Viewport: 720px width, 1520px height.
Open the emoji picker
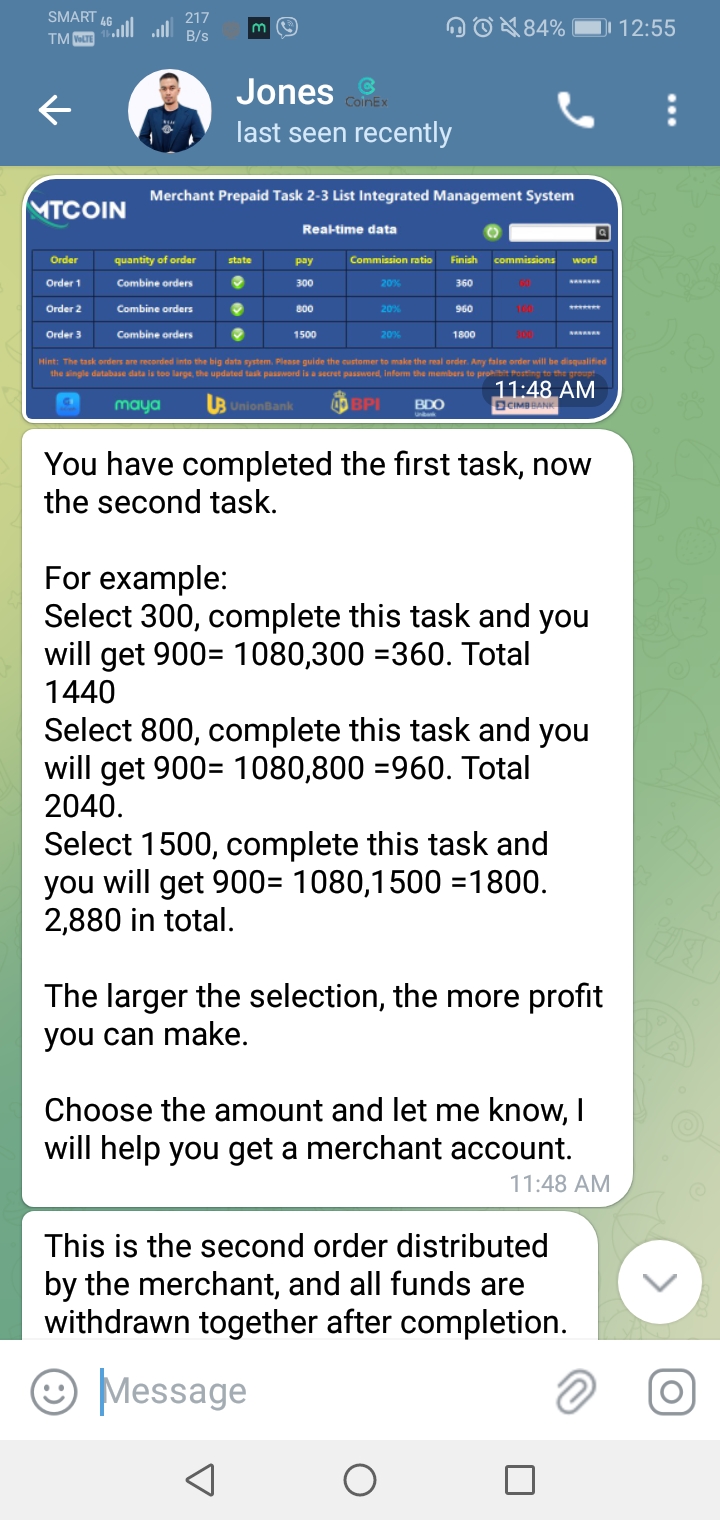(54, 1390)
